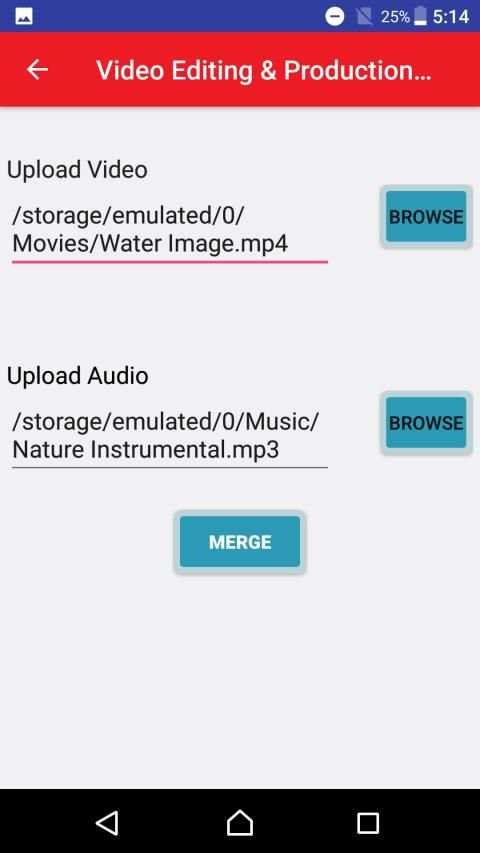Tap Browse next to Upload Audio

click(x=426, y=423)
